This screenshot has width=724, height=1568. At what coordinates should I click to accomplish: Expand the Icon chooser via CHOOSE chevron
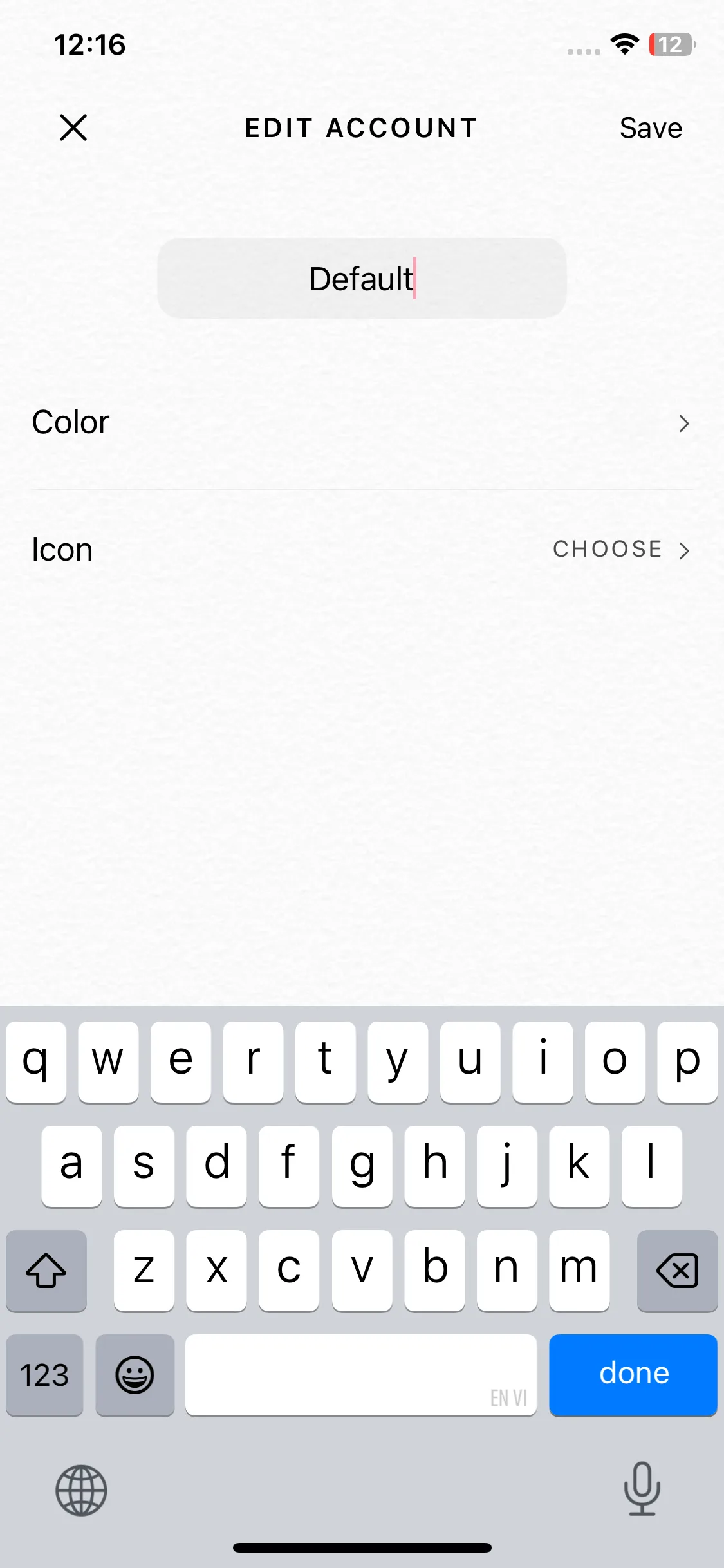pos(621,550)
